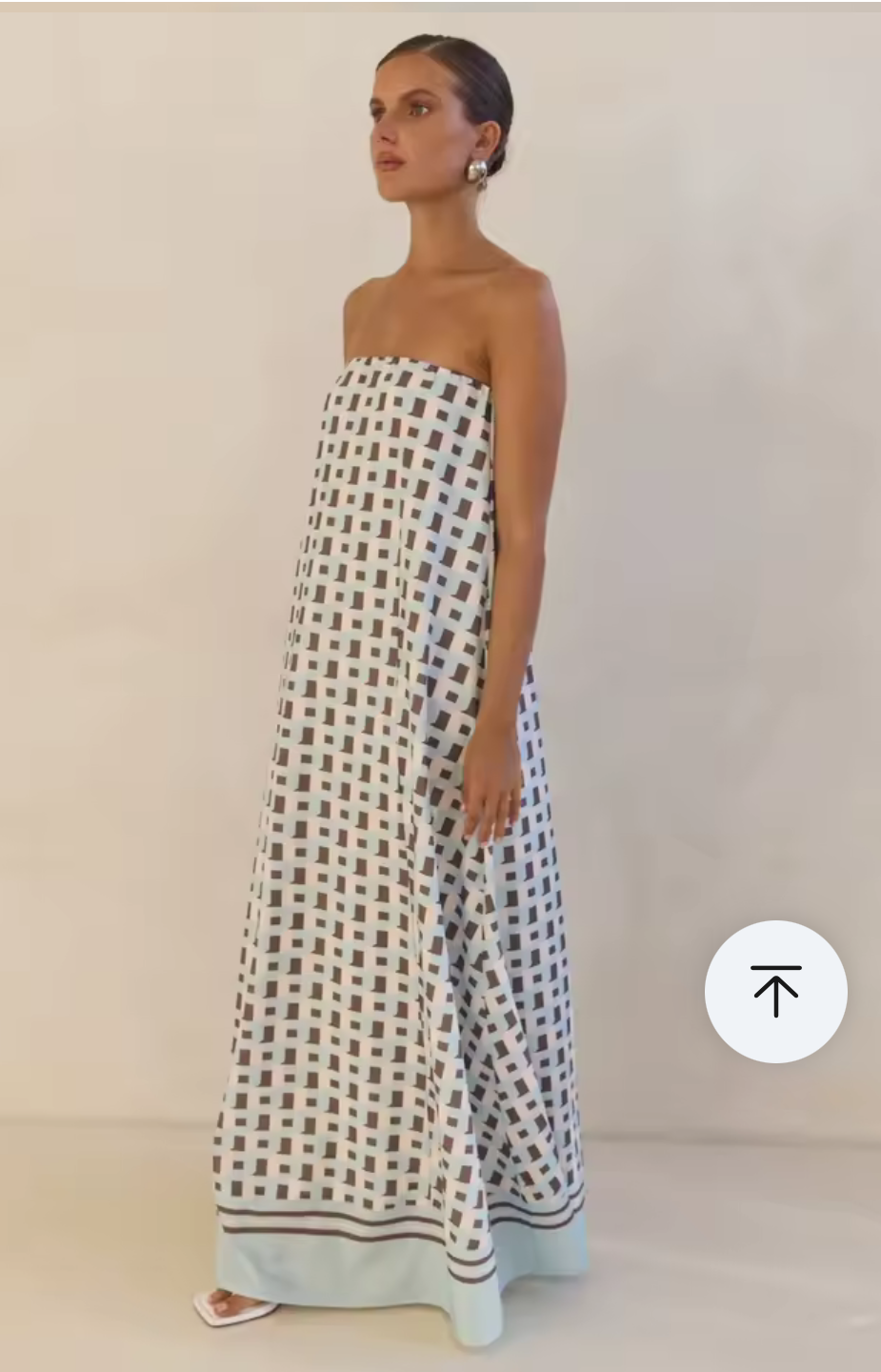Click the checkered maxi dress picture
This screenshot has width=881, height=1372.
pos(381,762)
